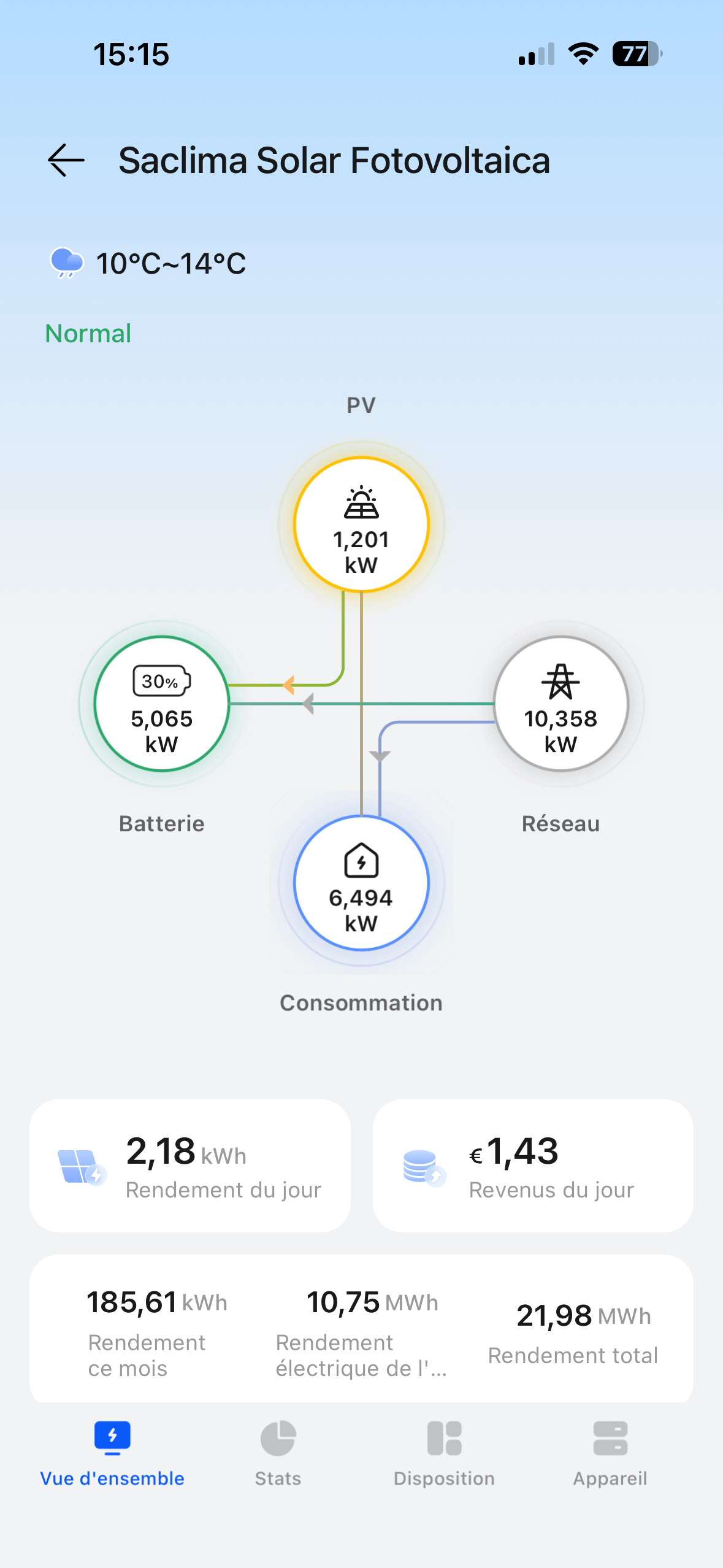Open the PV power node

pos(361,525)
